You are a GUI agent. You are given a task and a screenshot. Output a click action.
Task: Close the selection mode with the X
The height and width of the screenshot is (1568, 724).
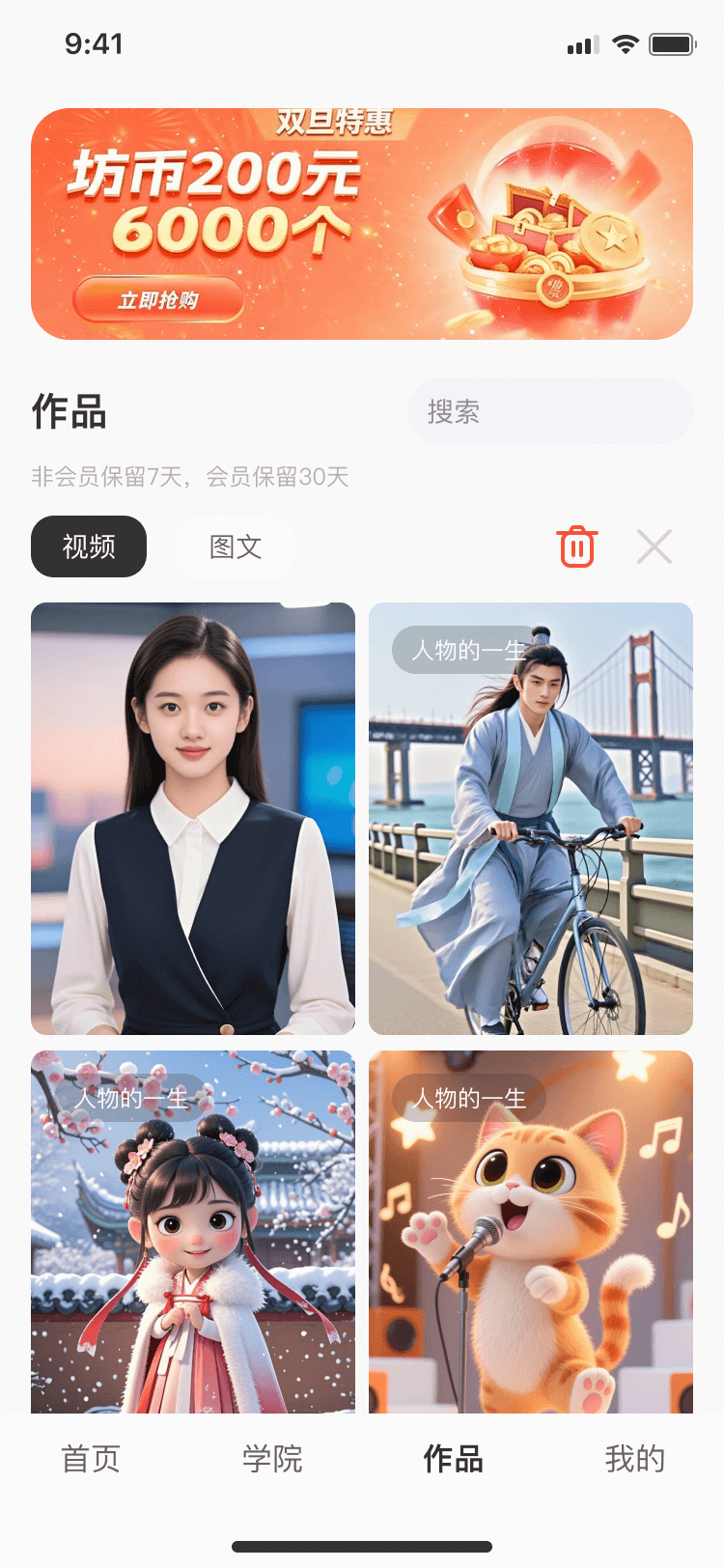click(654, 547)
